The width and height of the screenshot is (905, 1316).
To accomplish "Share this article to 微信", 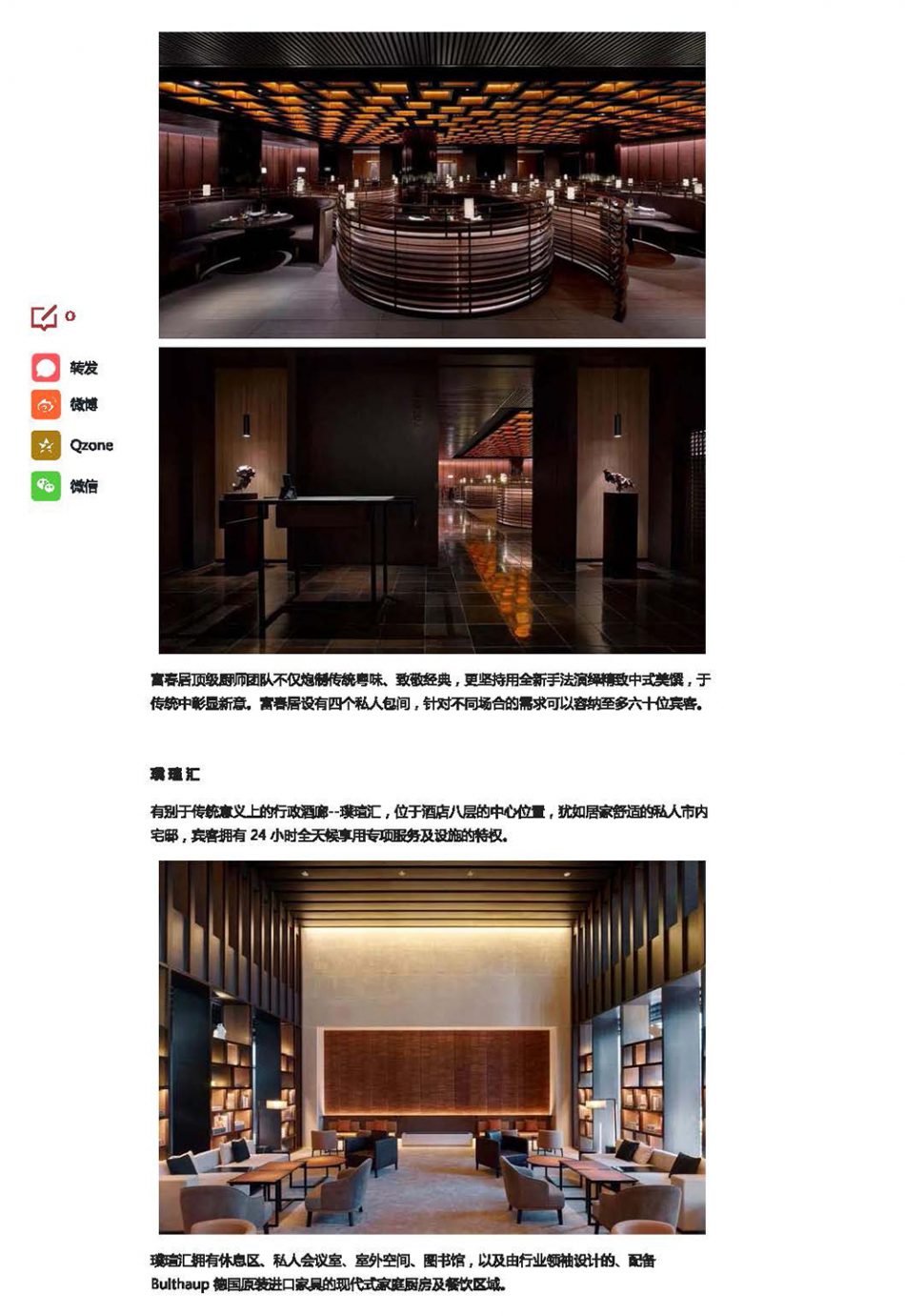I will click(x=46, y=486).
